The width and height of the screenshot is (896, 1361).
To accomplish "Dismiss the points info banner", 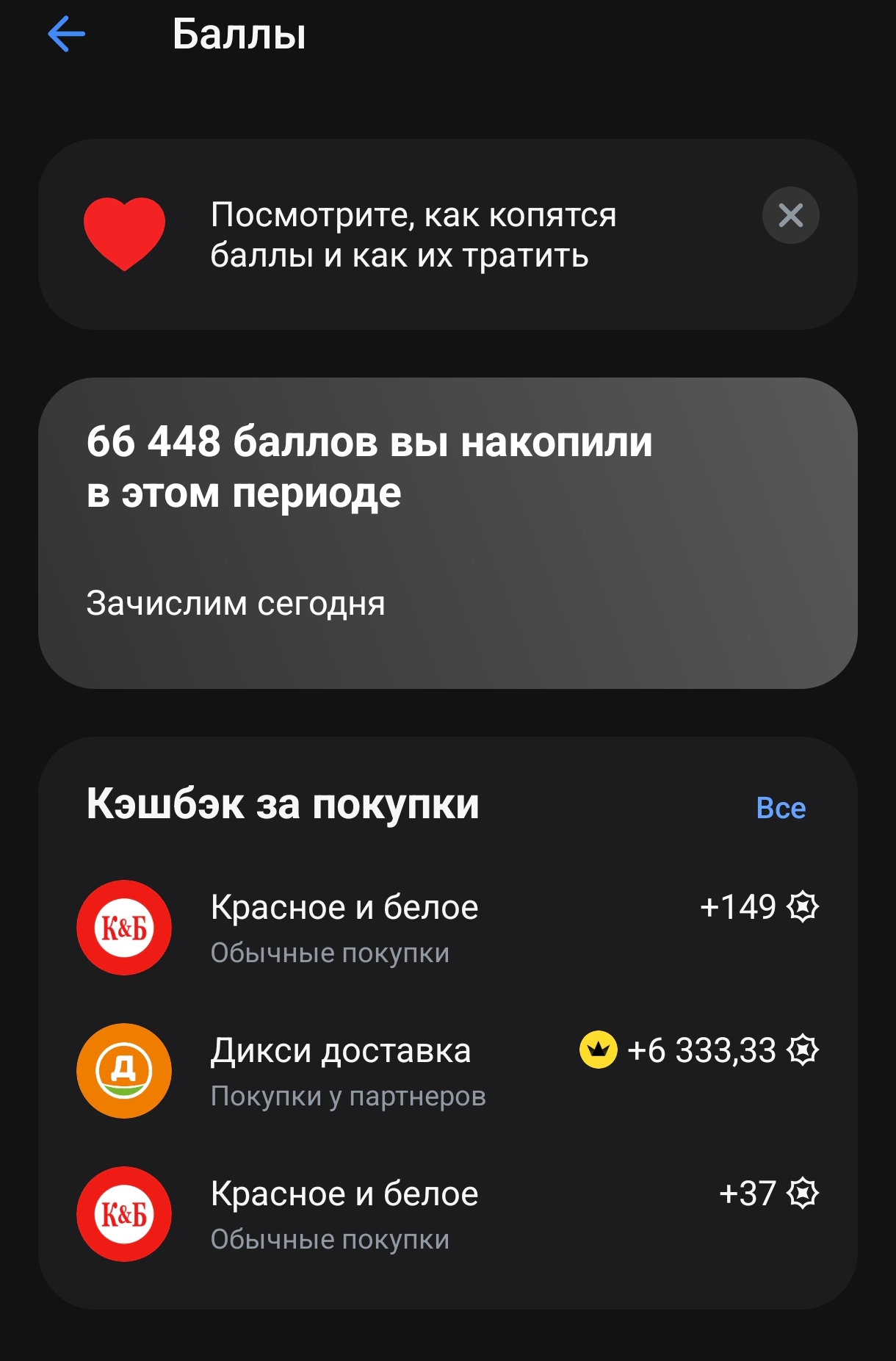I will coord(790,215).
